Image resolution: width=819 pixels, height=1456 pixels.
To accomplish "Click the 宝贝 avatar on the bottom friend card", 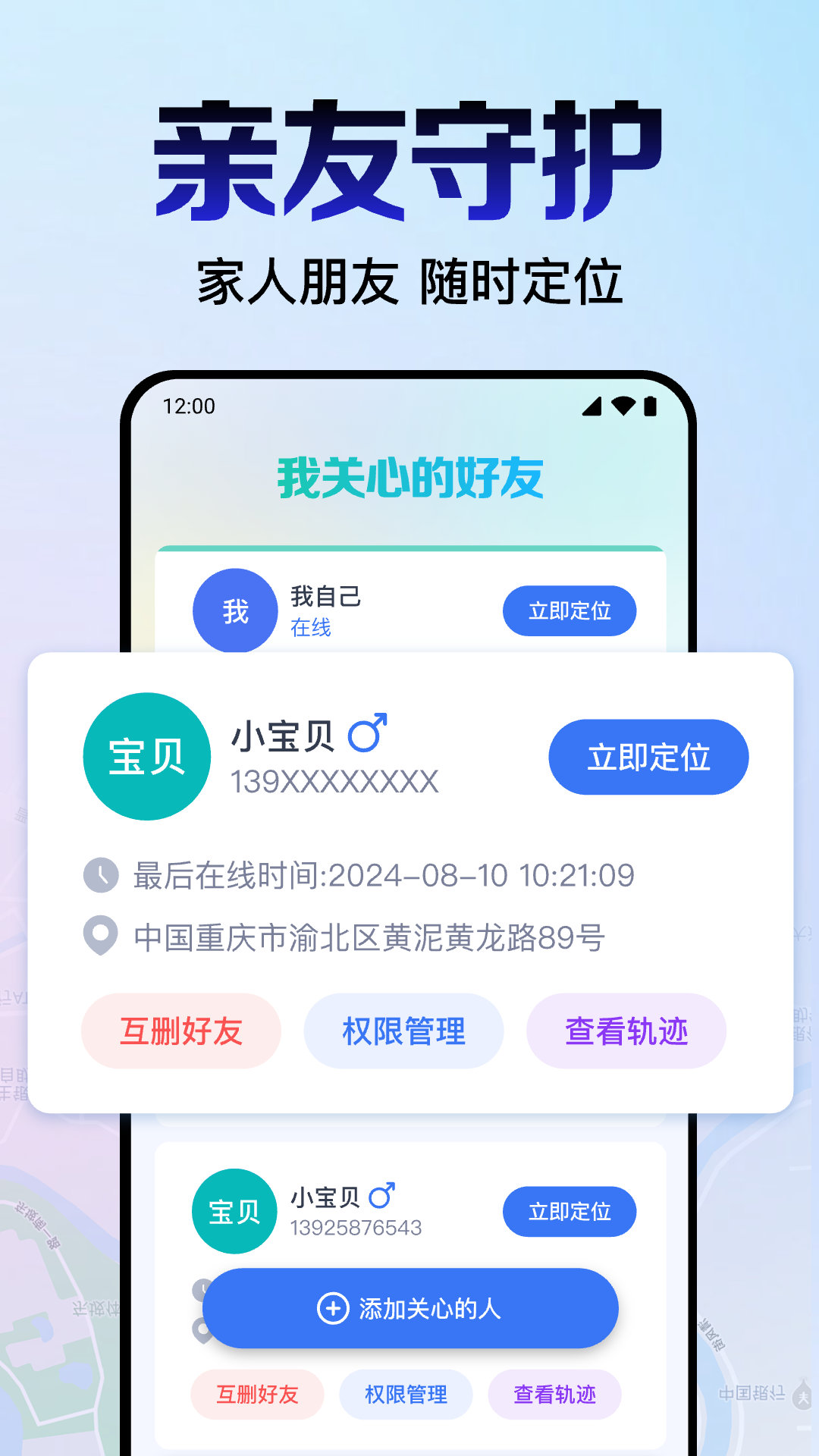I will click(235, 1211).
